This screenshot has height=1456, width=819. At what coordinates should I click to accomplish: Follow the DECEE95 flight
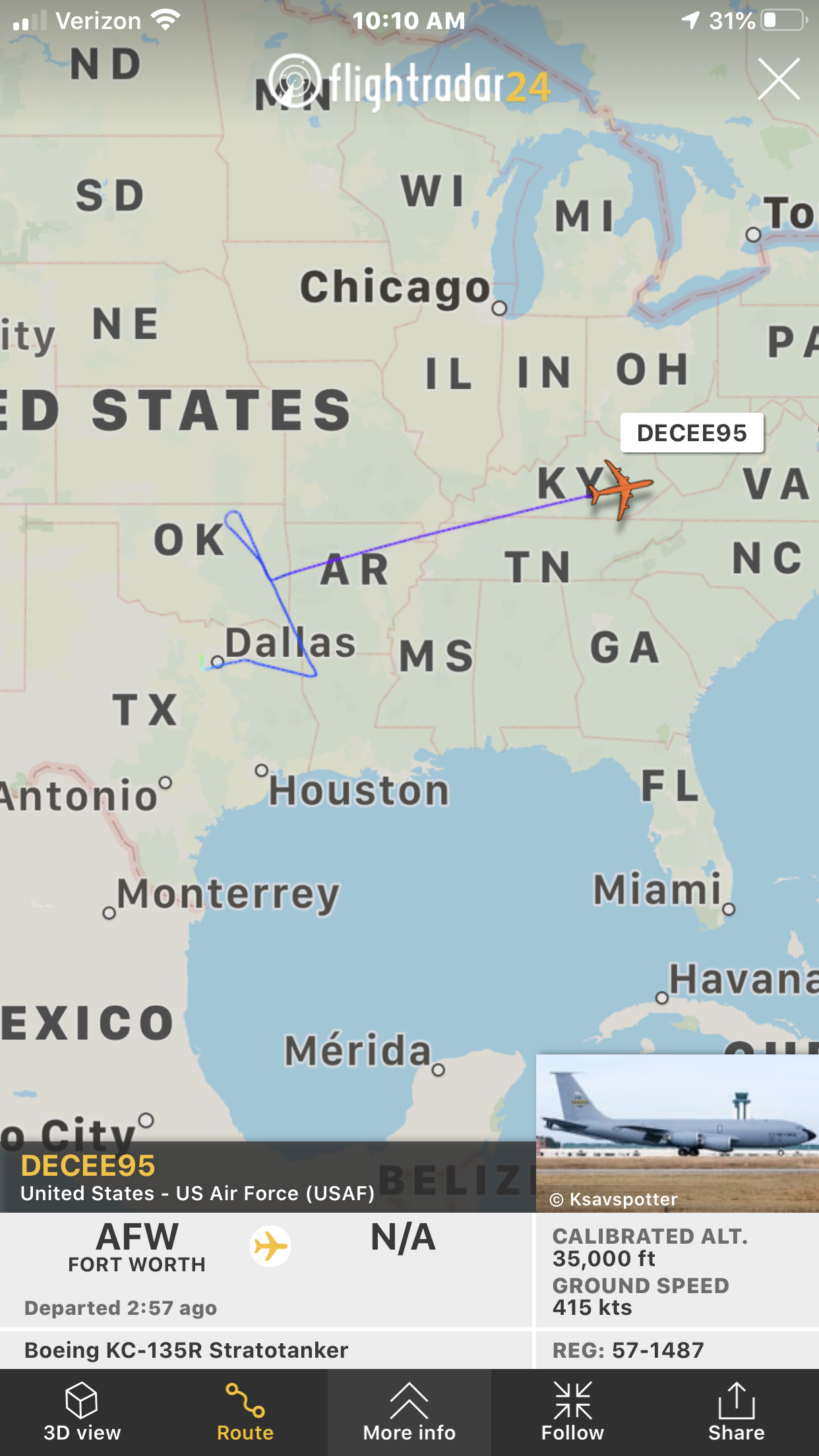tap(572, 1412)
